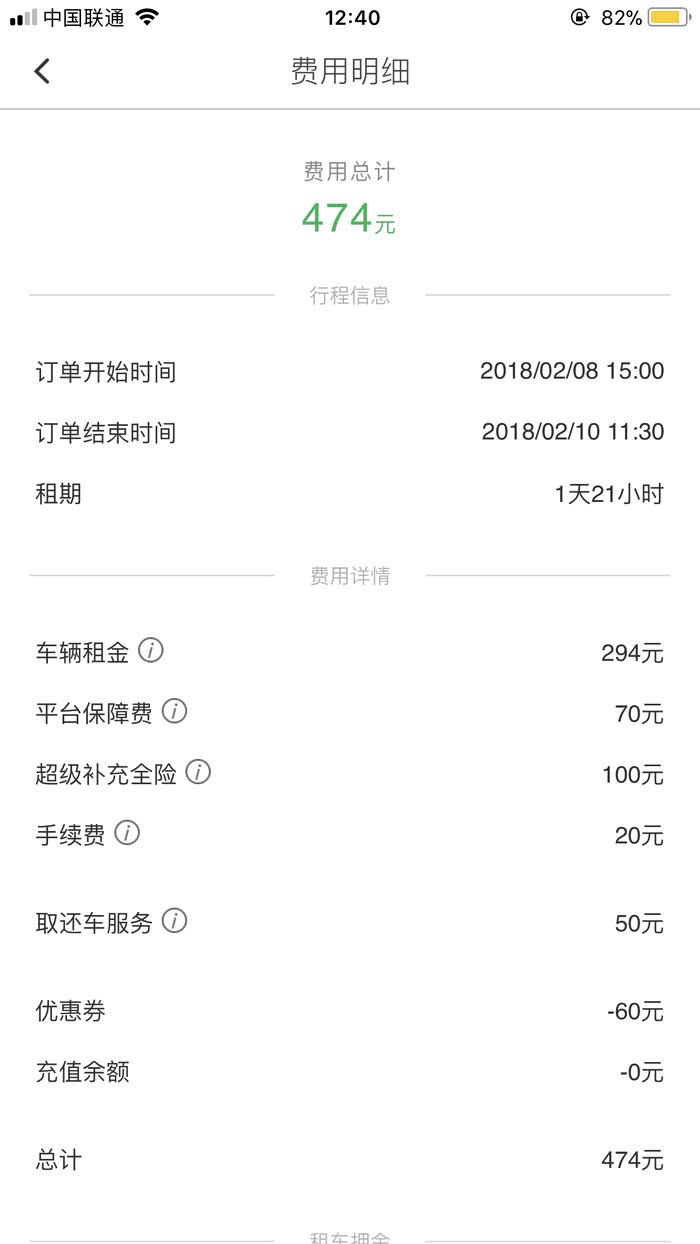Tap the info icon next to 手续费
Image resolution: width=700 pixels, height=1244 pixels.
[127, 833]
